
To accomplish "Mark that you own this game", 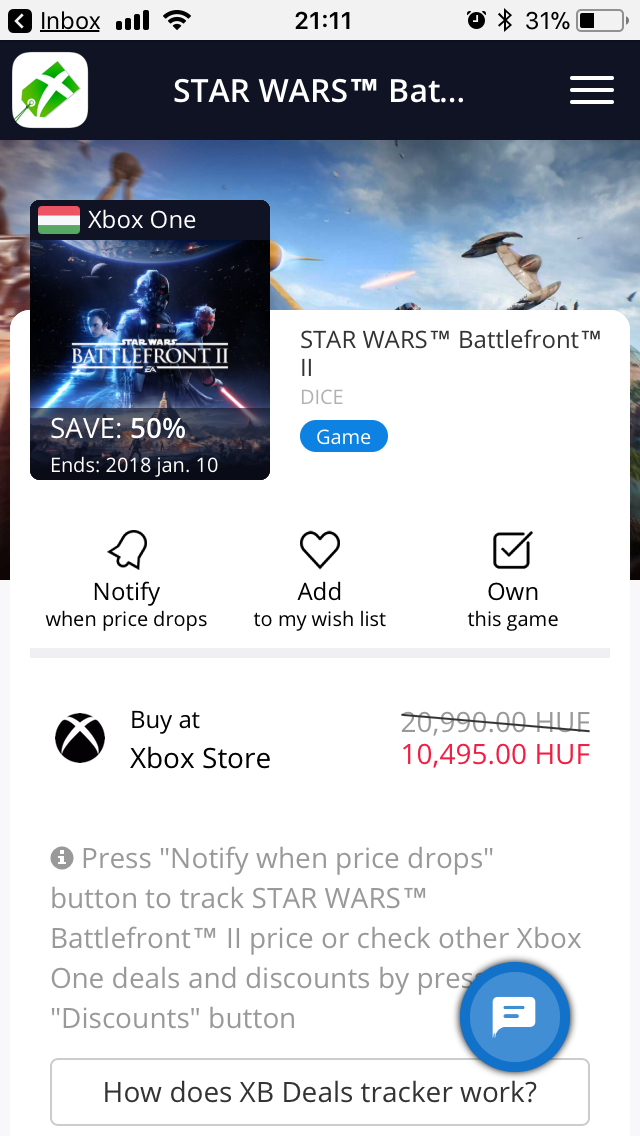I will (513, 580).
